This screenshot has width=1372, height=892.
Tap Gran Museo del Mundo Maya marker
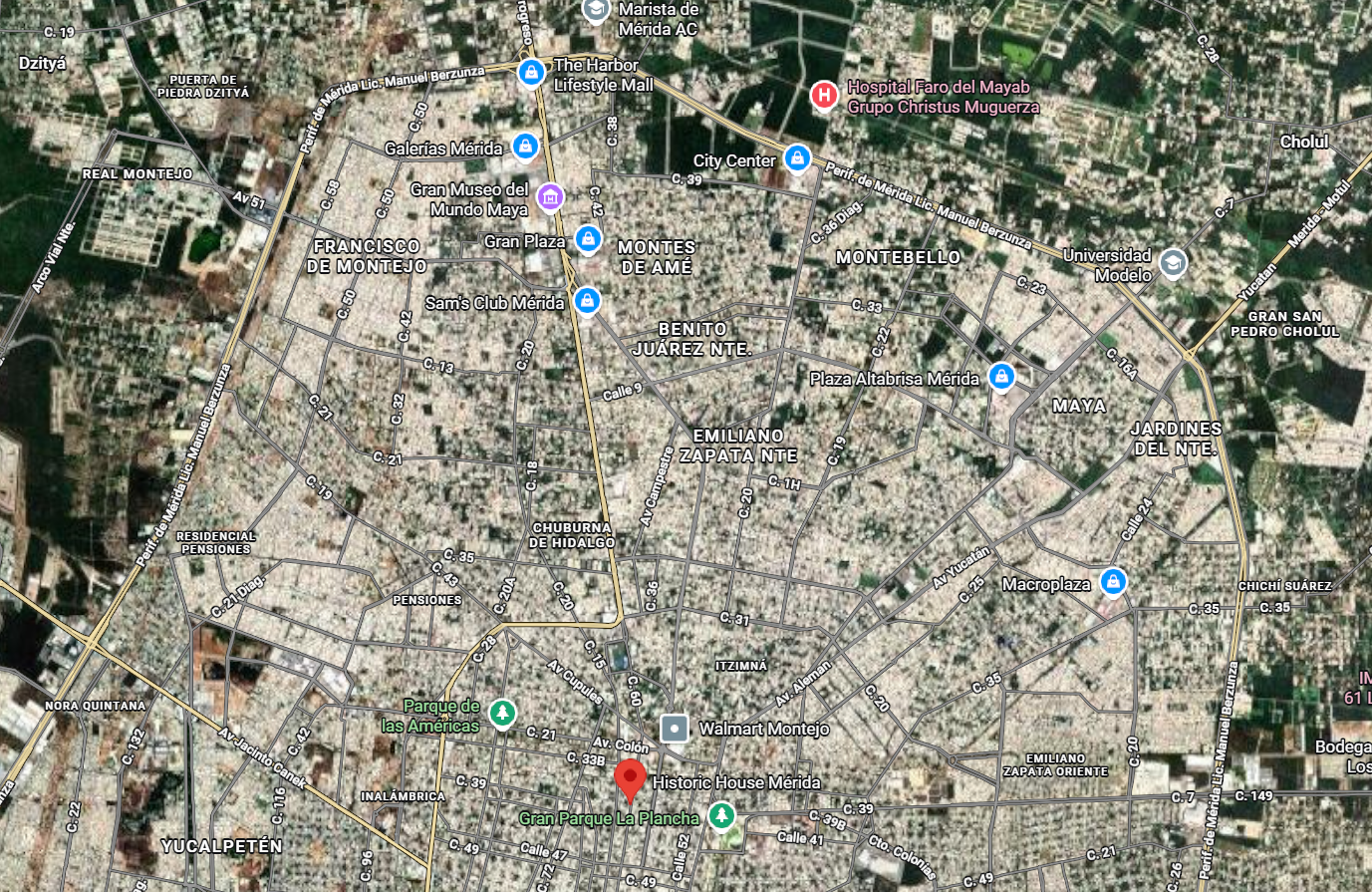549,196
